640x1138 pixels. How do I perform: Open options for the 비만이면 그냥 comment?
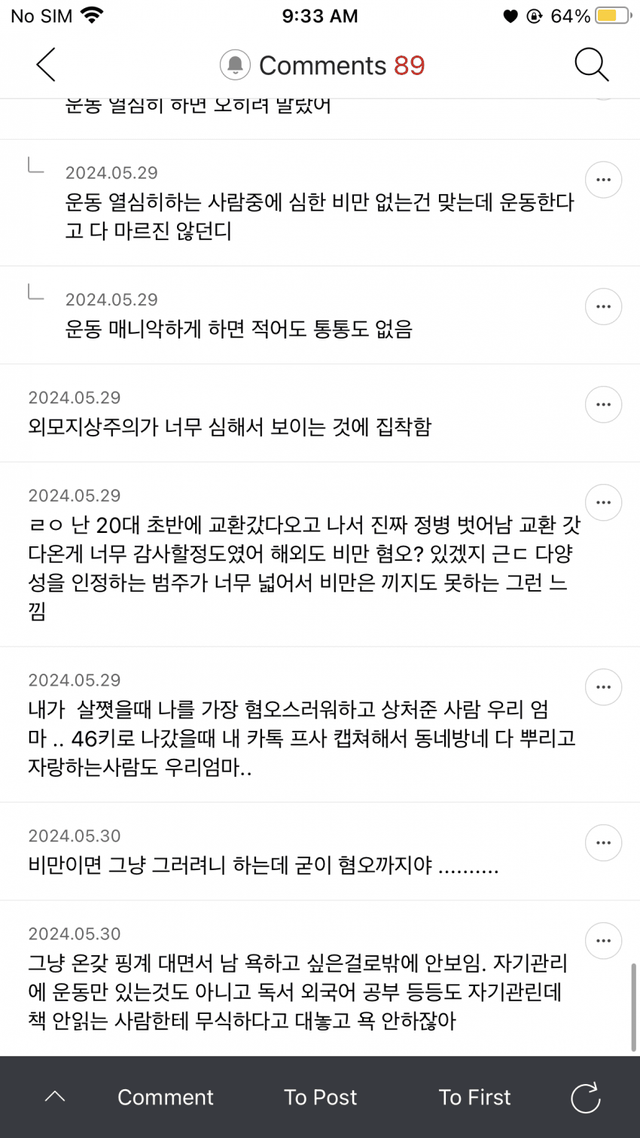[x=603, y=843]
